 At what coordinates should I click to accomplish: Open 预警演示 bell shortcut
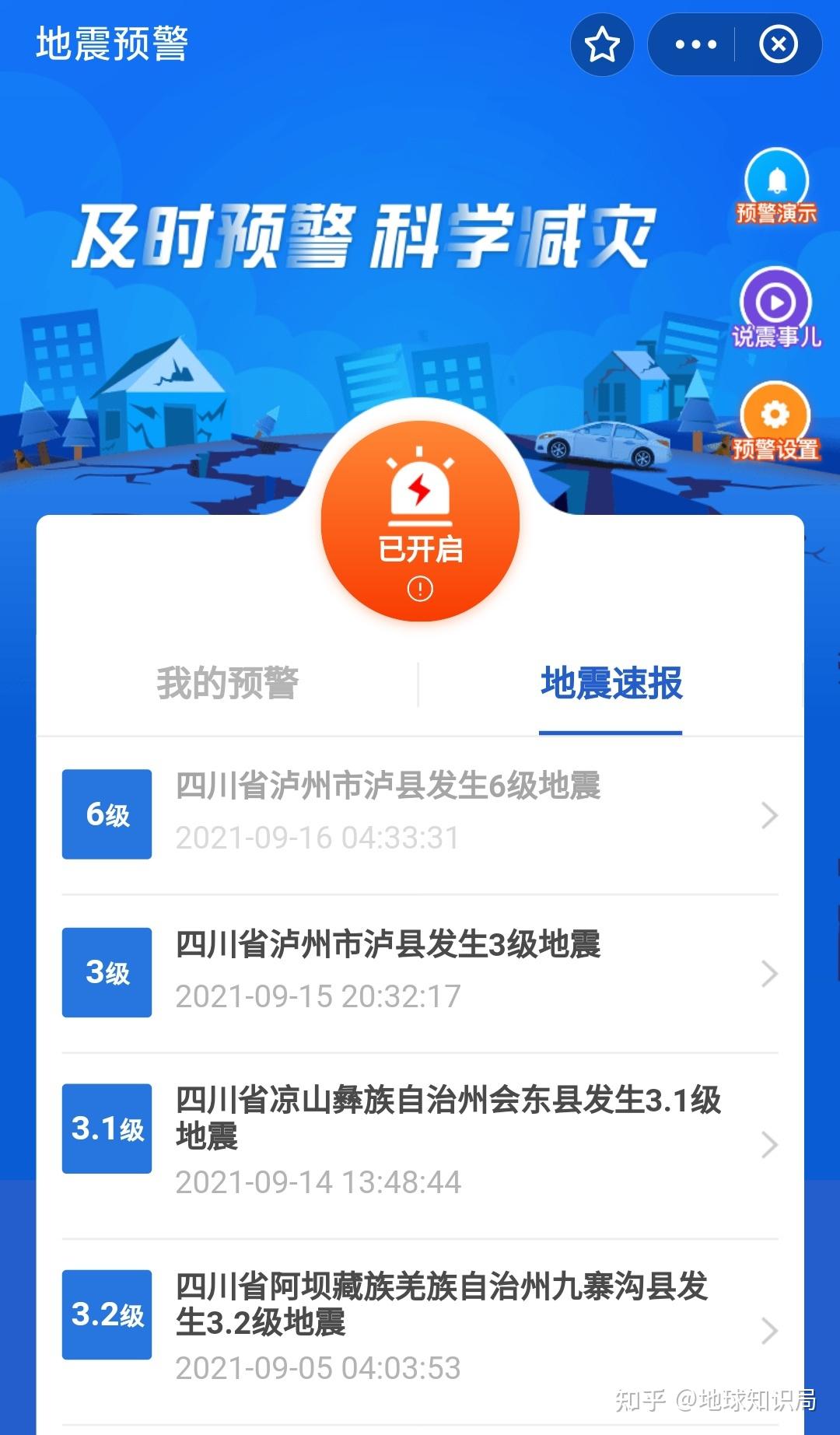[x=776, y=187]
